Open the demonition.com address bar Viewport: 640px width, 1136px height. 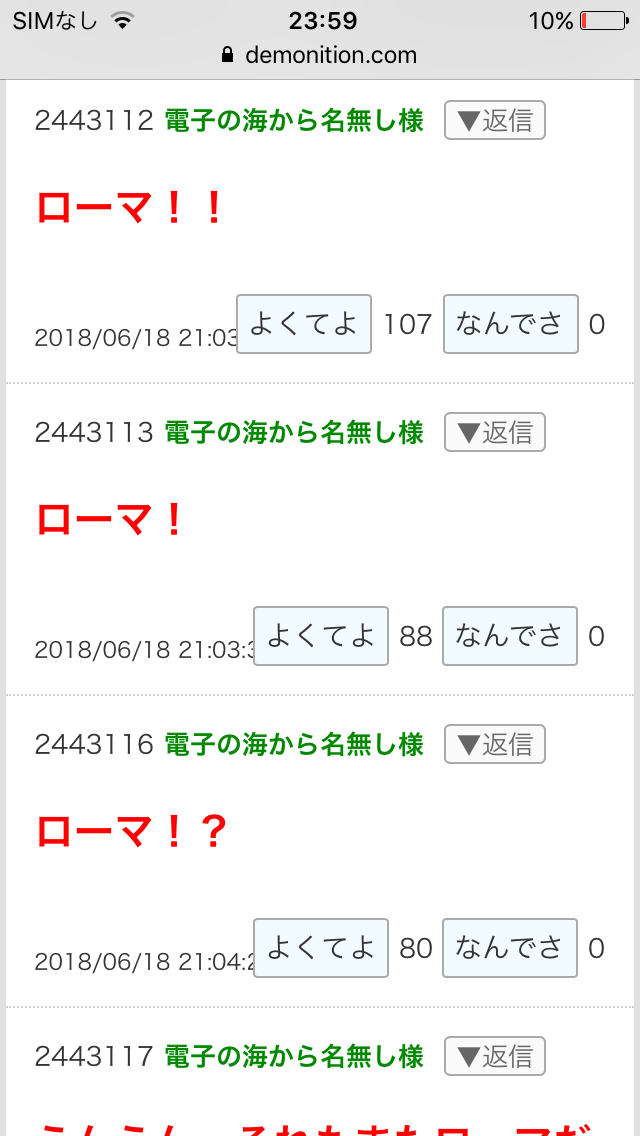click(x=320, y=55)
